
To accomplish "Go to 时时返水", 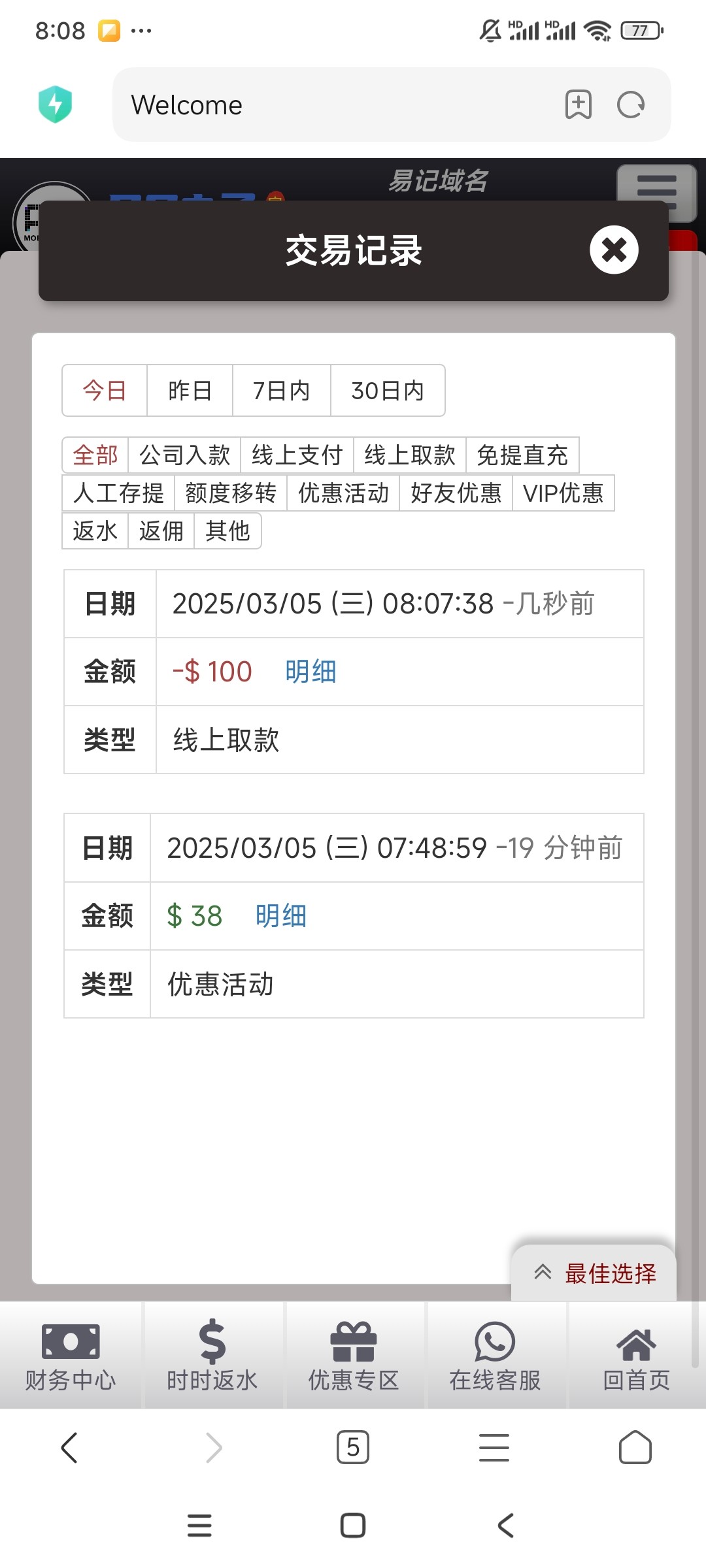I will [x=212, y=1356].
